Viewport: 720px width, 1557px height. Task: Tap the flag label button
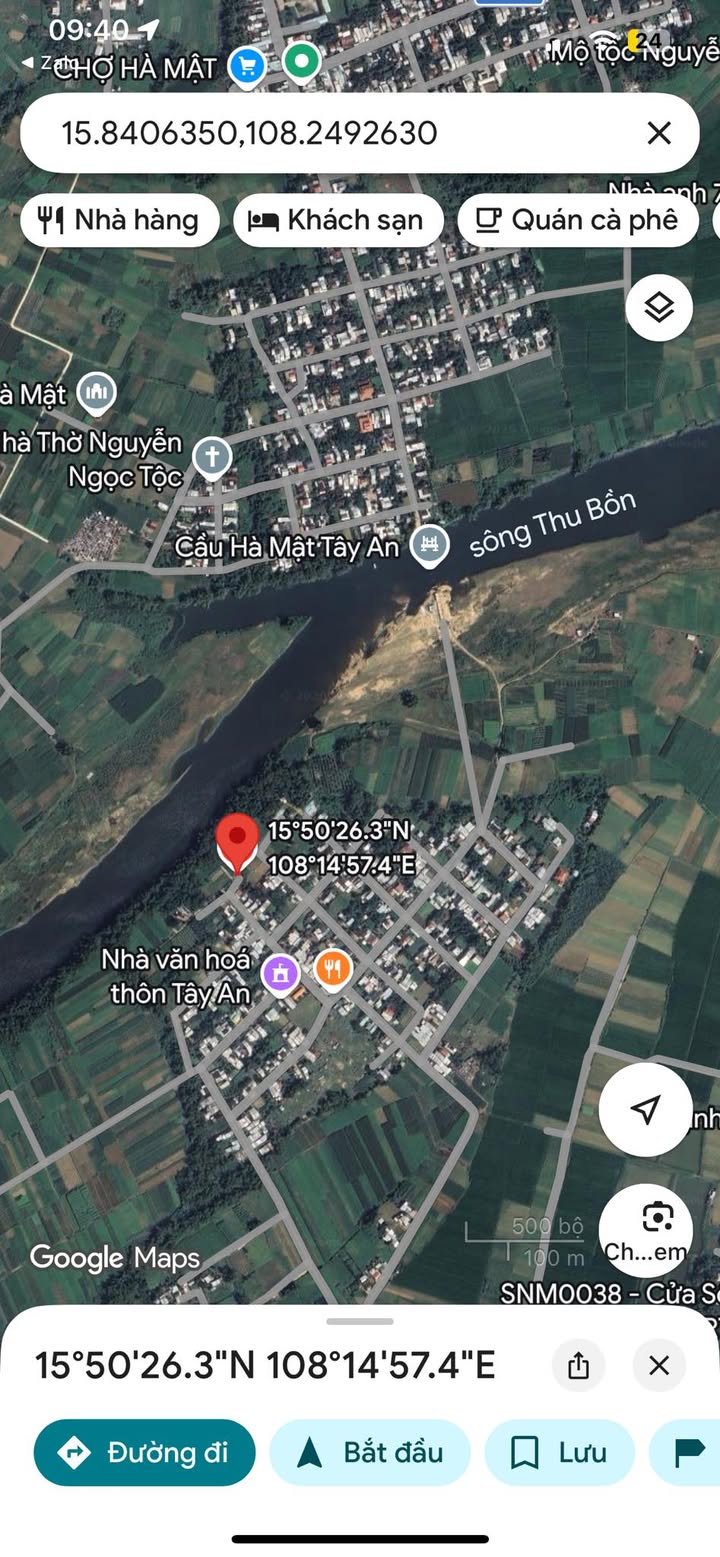pyautogui.click(x=686, y=1452)
